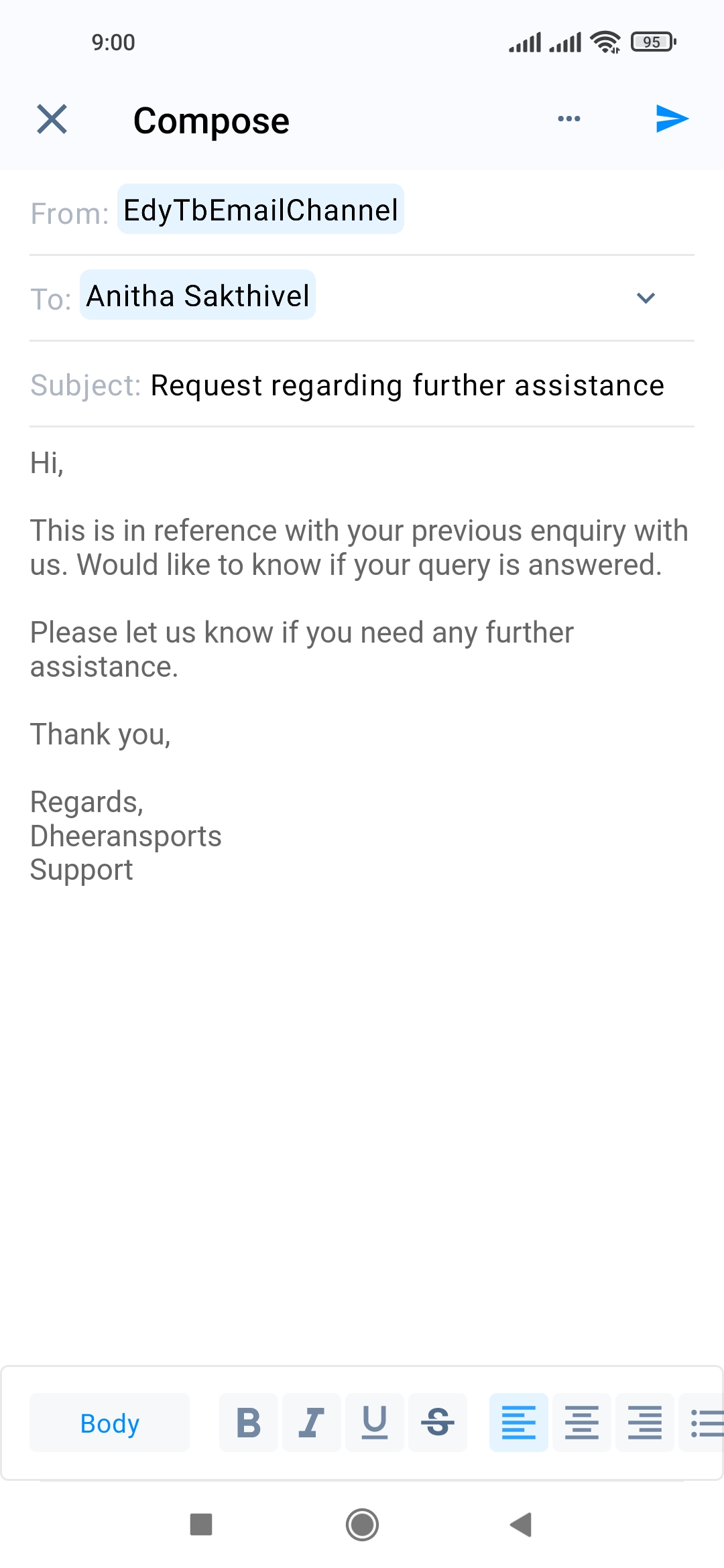
Task: Change the From channel EdyTbEmailChannel
Action: click(261, 210)
